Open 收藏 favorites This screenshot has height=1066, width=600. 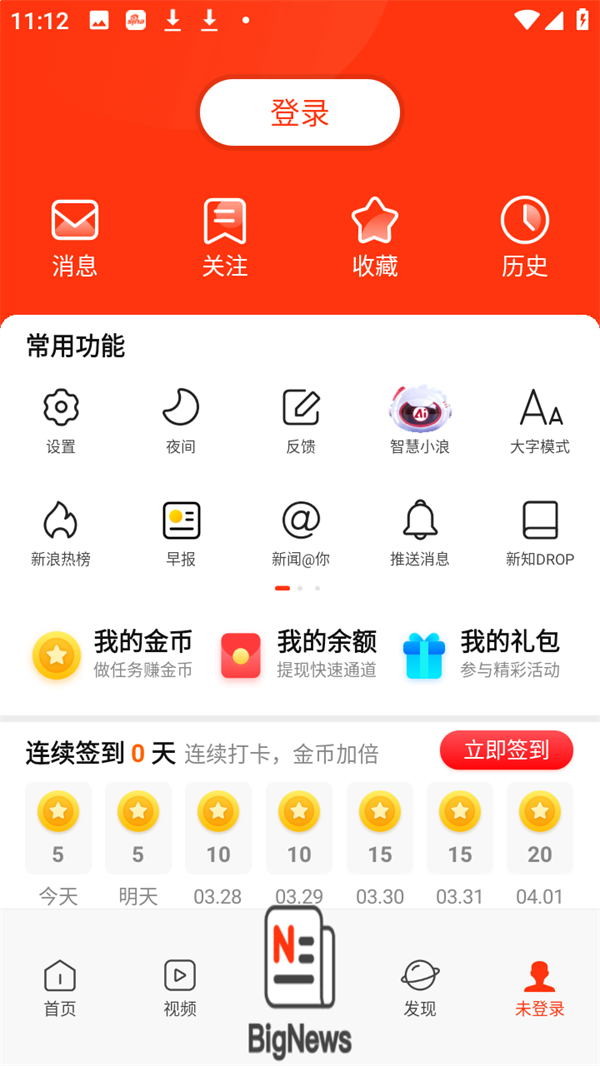(x=375, y=237)
